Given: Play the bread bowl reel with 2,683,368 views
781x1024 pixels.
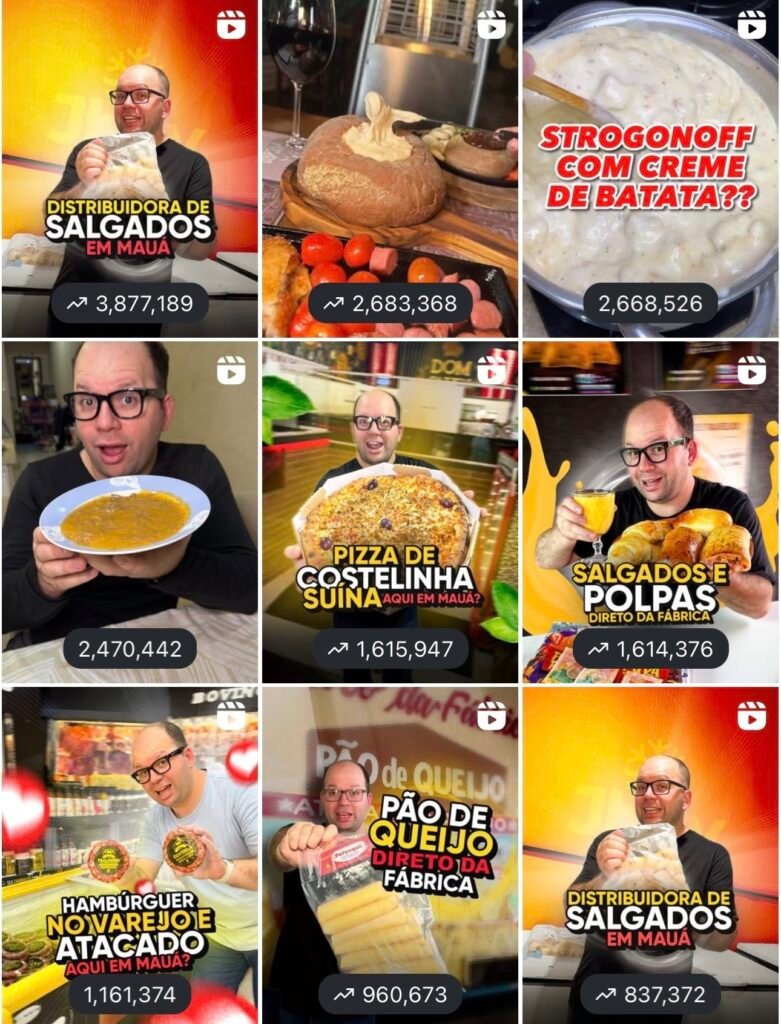Looking at the screenshot, I should pos(390,168).
